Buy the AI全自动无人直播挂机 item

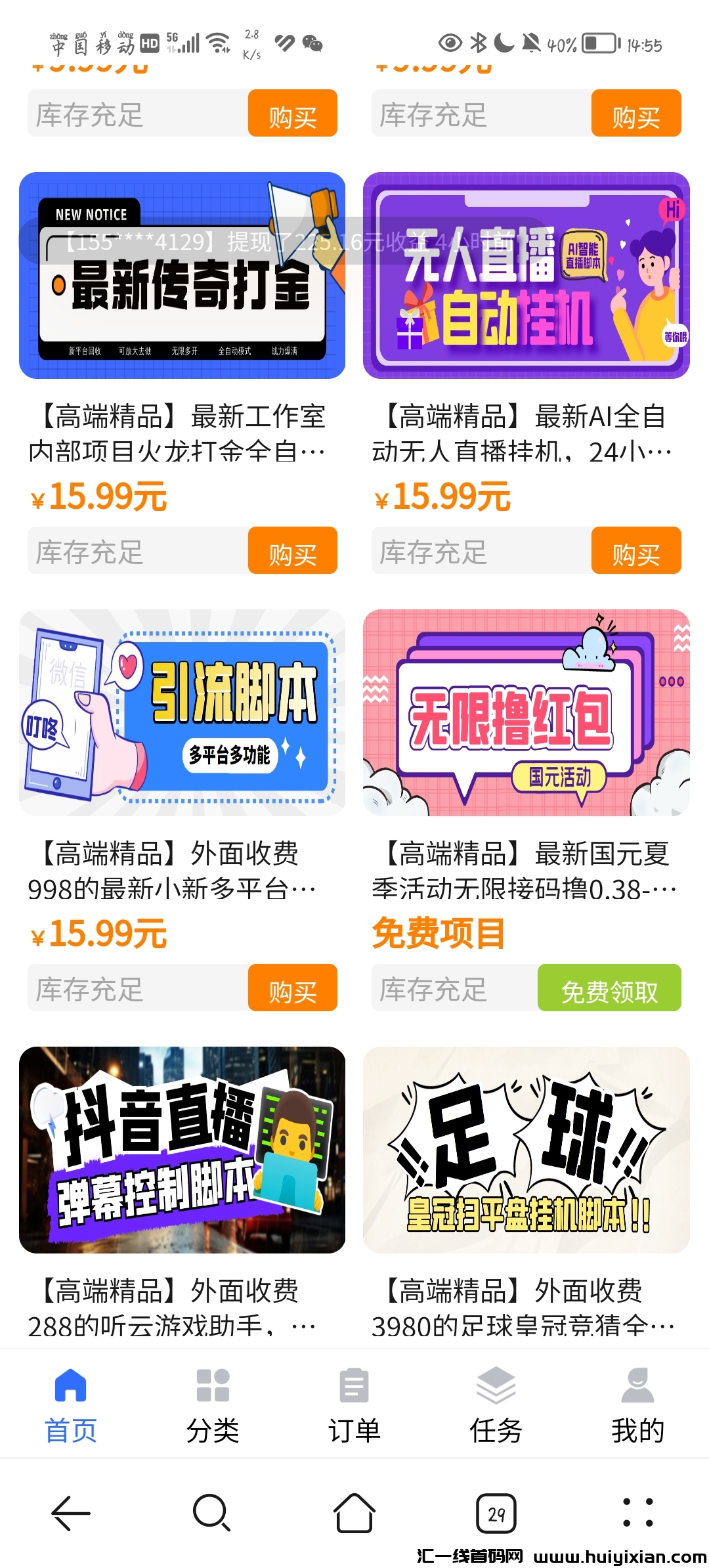pyautogui.click(x=635, y=551)
